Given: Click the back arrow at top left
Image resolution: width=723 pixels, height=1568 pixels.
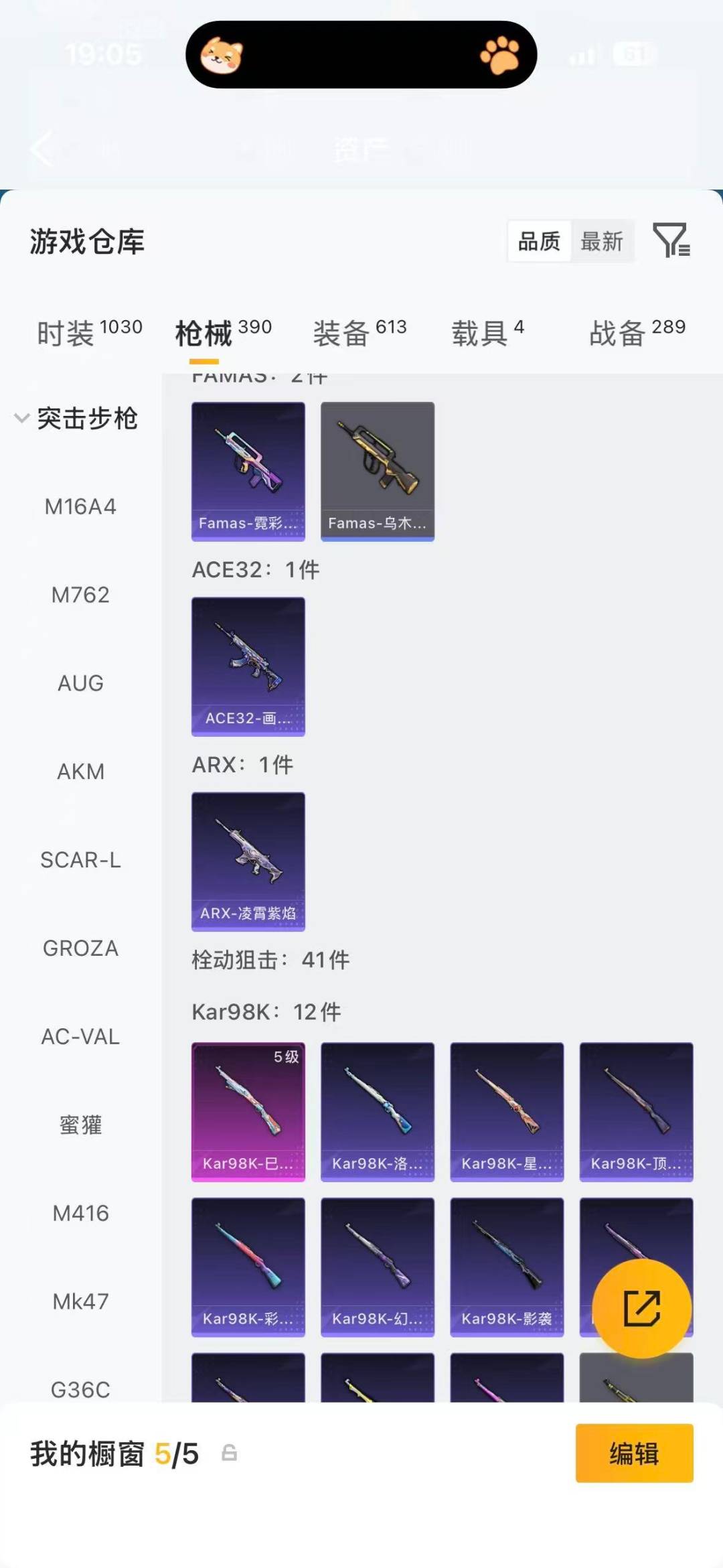Looking at the screenshot, I should click(x=42, y=149).
